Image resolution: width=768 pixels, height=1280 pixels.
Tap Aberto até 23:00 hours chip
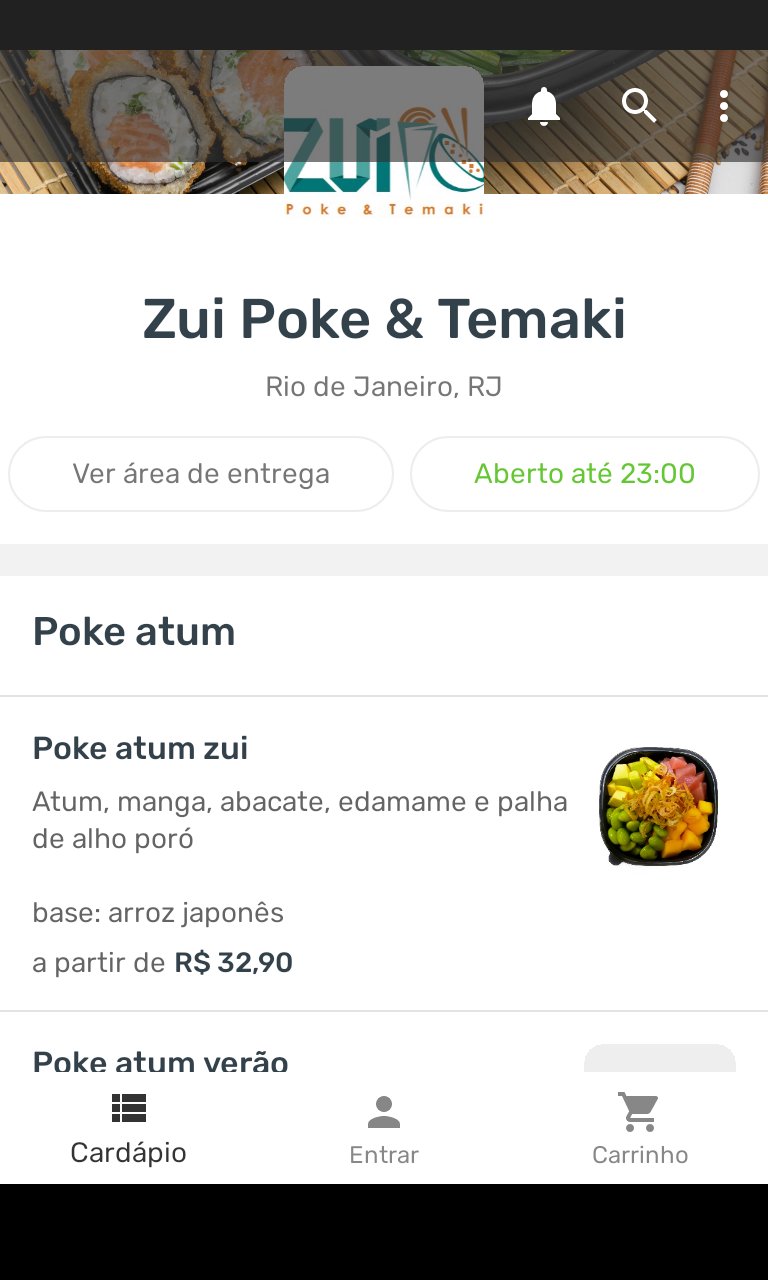coord(584,474)
